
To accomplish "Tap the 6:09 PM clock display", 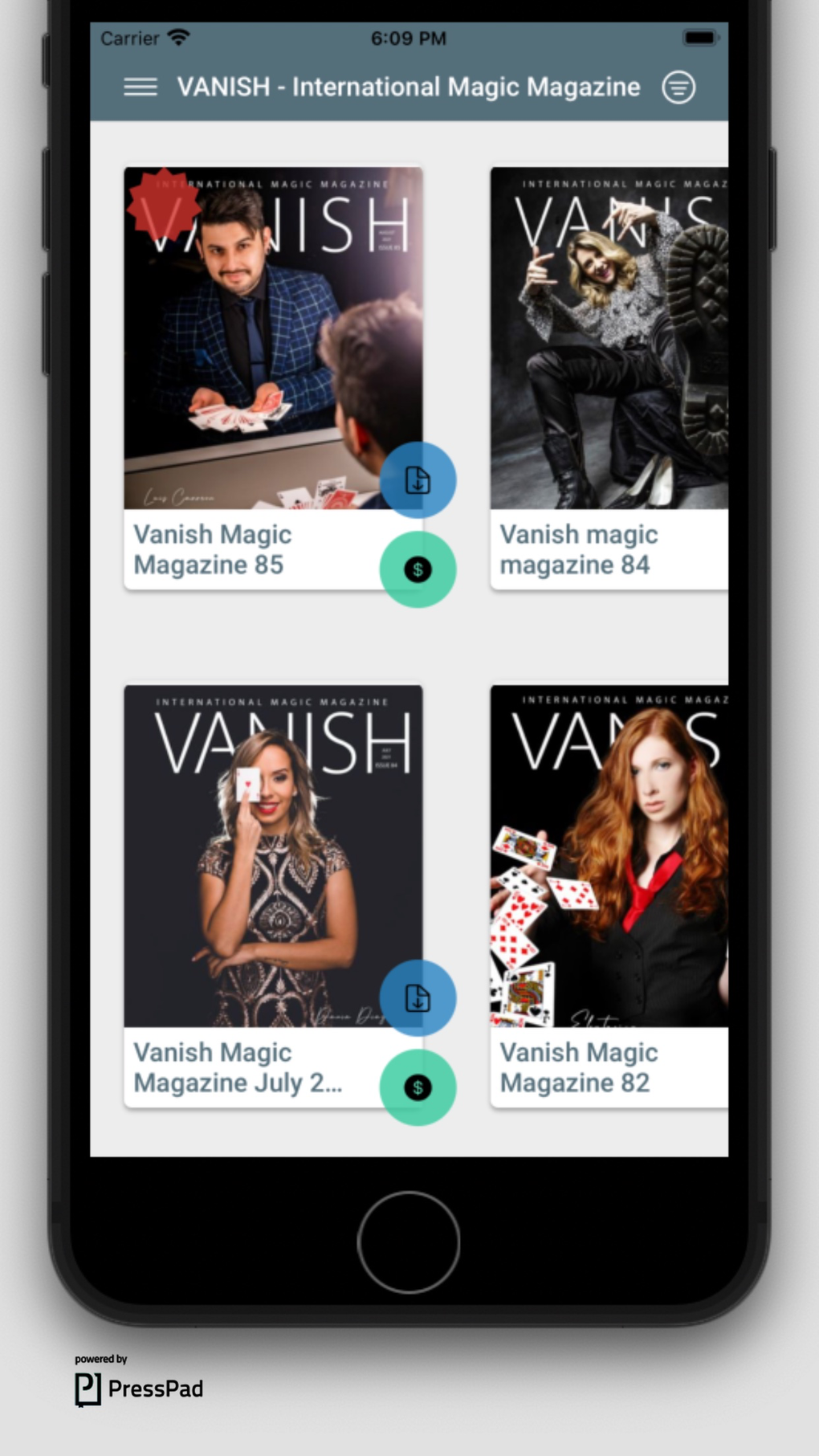I will tap(408, 38).
